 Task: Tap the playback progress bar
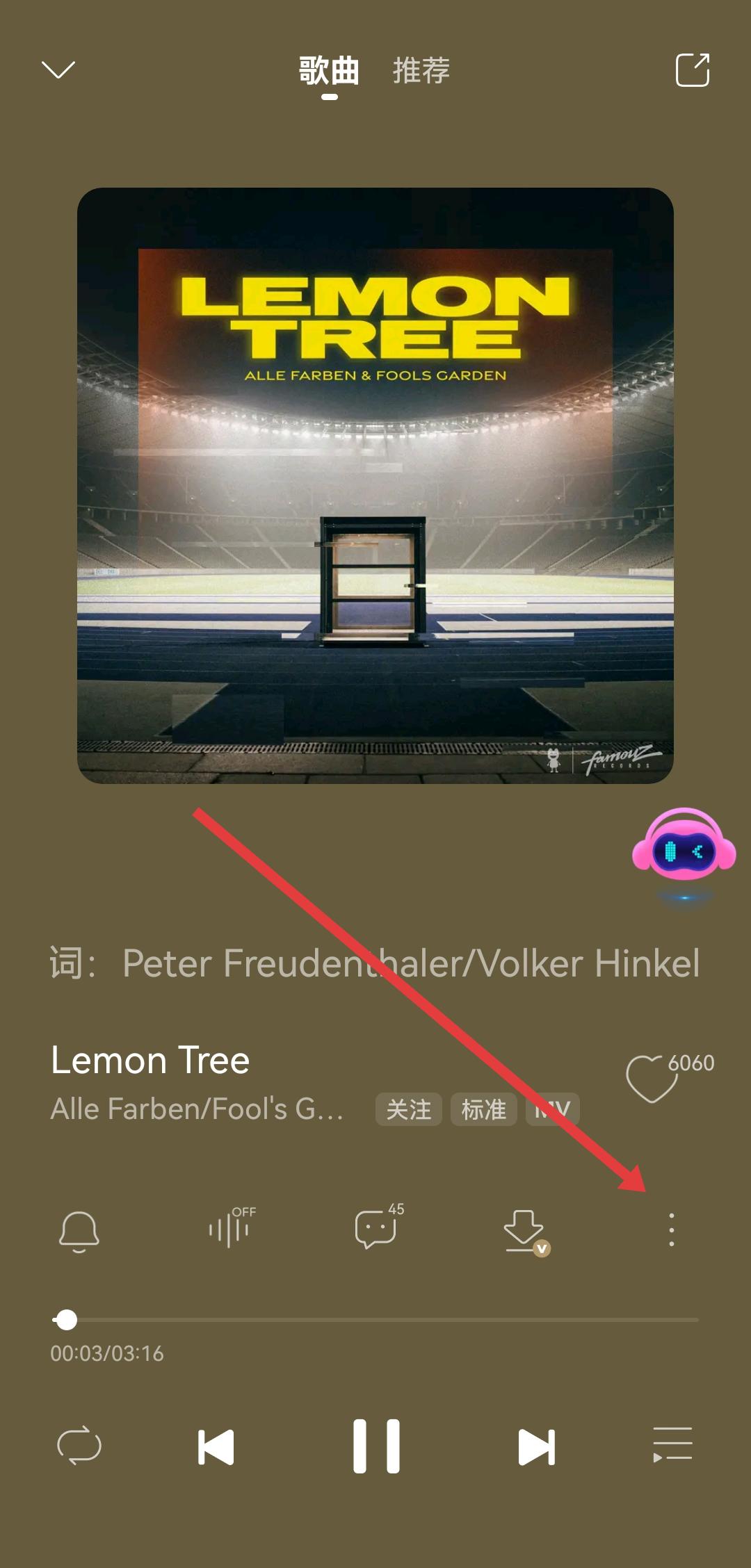coord(375,1319)
